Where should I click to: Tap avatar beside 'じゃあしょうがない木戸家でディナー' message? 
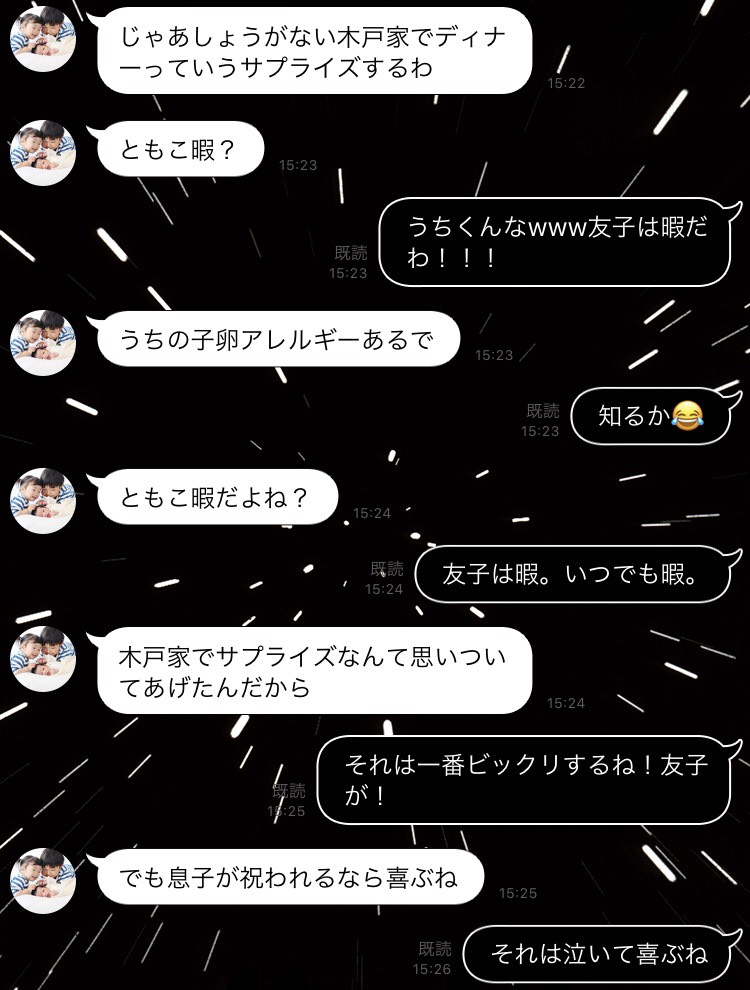pos(42,42)
